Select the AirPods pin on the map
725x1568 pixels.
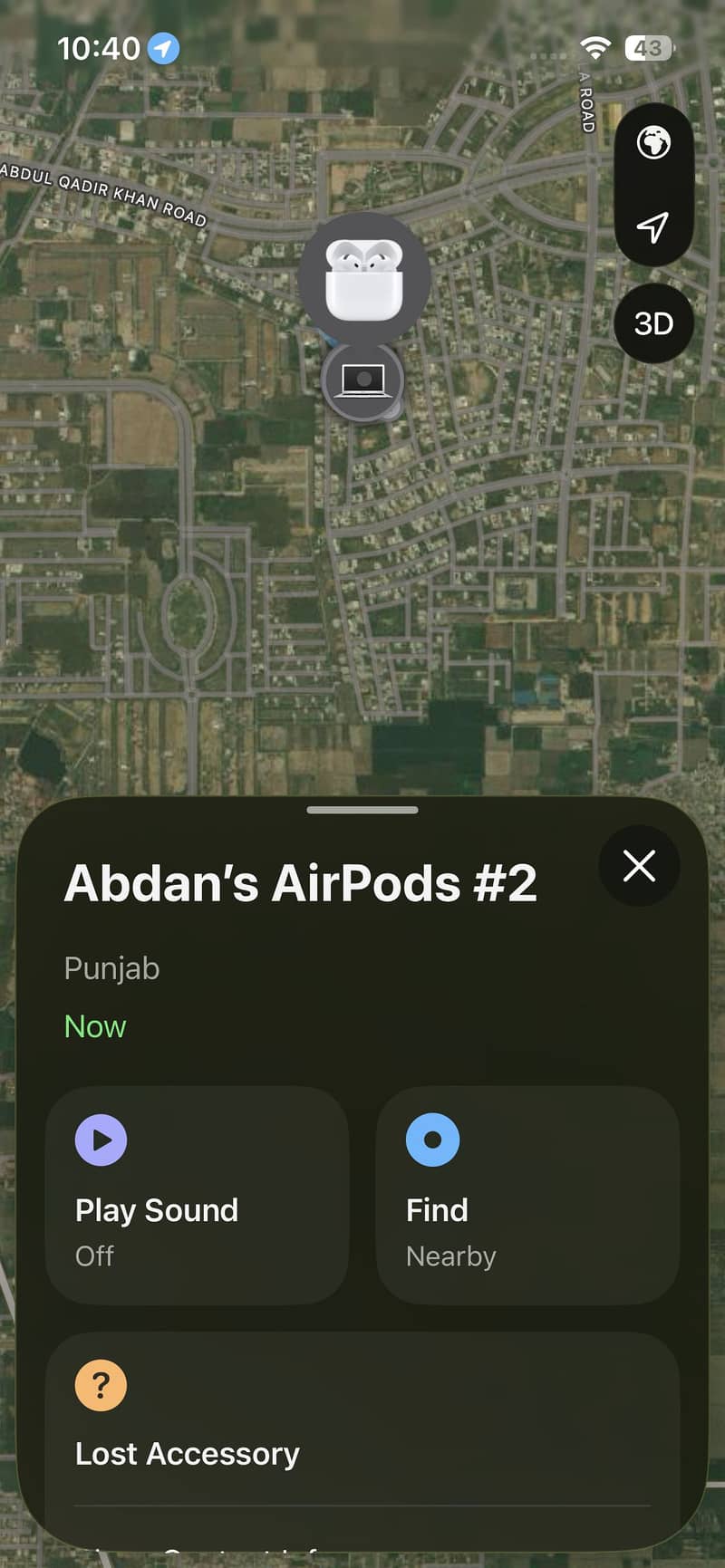[x=364, y=278]
